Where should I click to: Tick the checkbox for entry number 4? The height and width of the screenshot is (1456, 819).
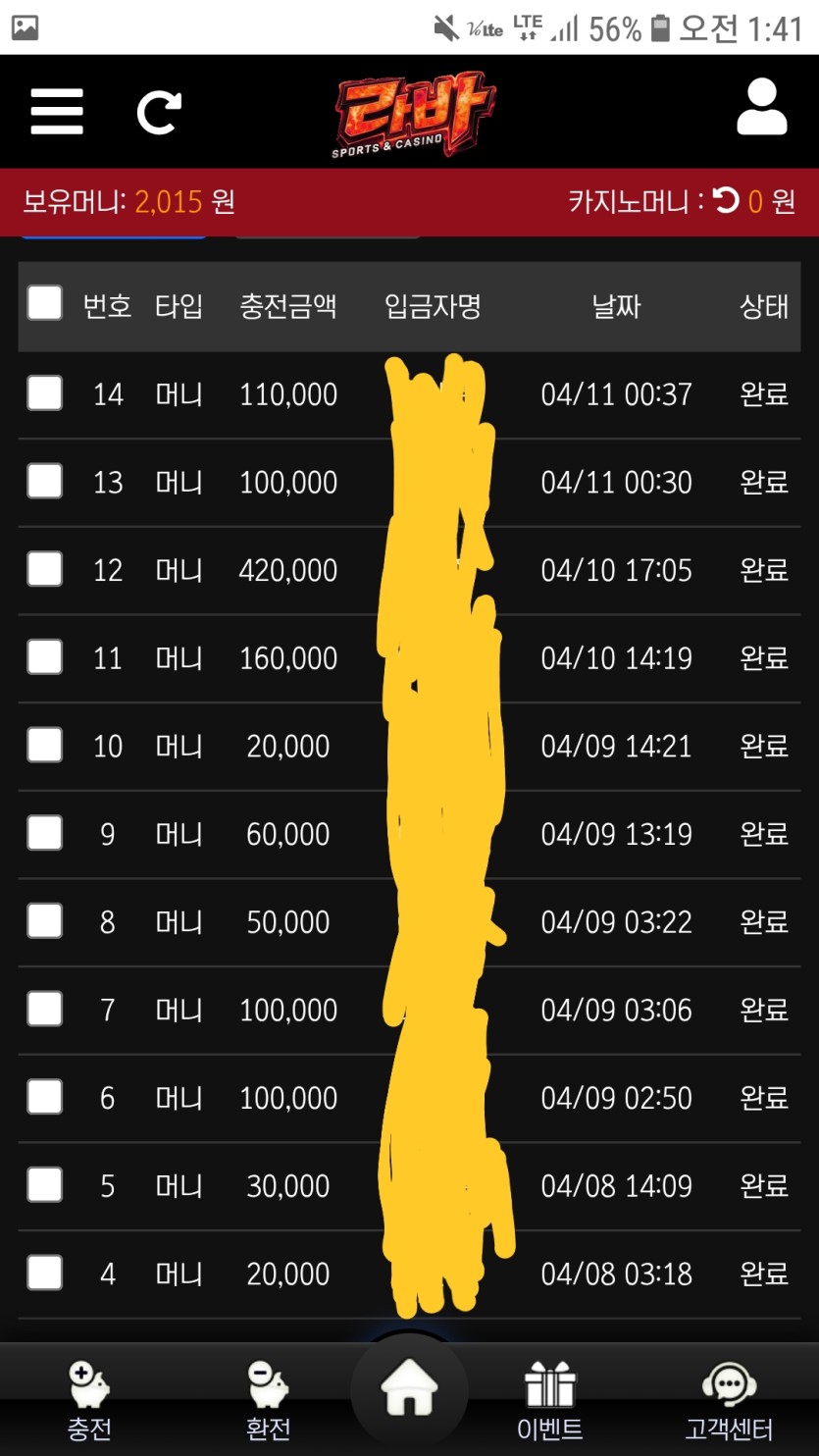coord(45,1274)
